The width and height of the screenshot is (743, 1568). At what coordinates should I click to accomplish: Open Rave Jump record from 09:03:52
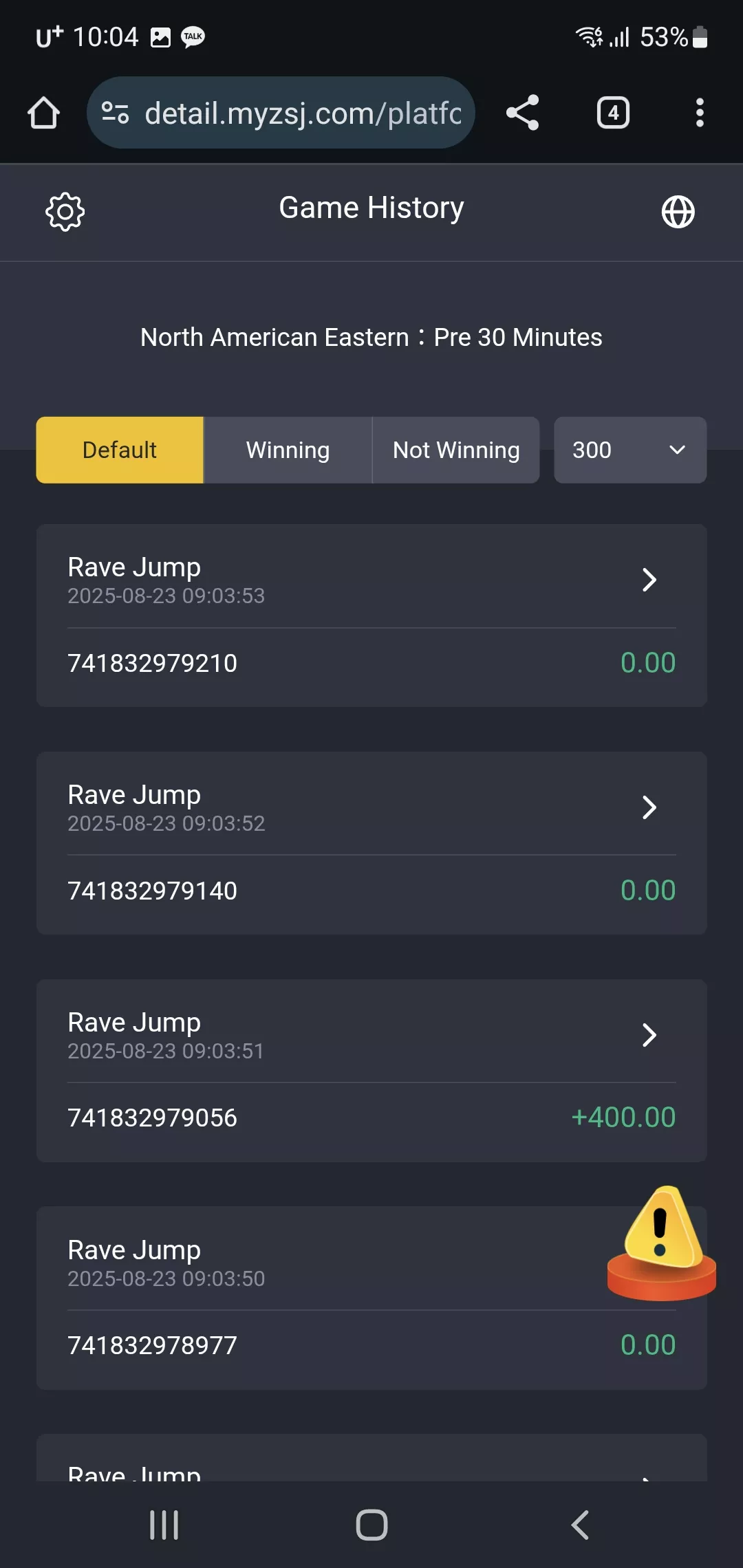[x=371, y=843]
